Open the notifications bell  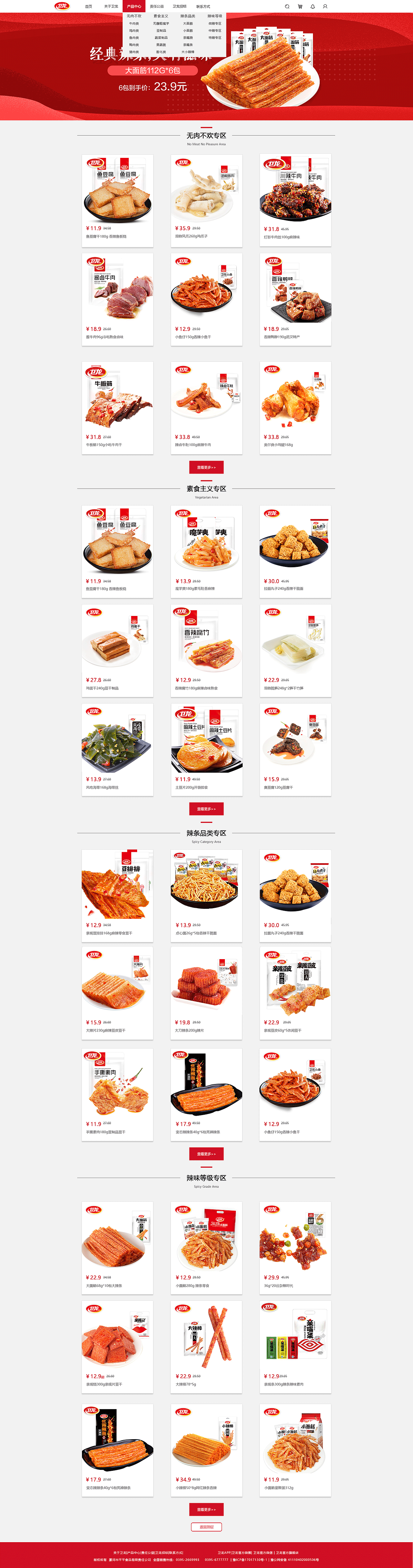pyautogui.click(x=313, y=7)
